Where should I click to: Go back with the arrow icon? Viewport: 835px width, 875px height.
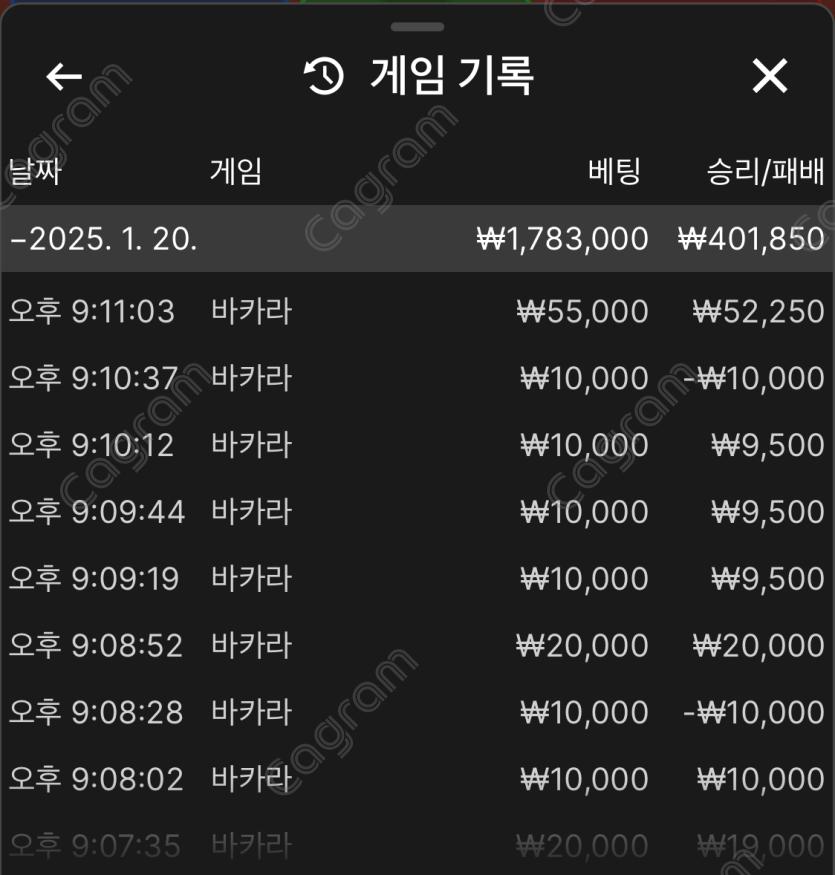[x=64, y=76]
